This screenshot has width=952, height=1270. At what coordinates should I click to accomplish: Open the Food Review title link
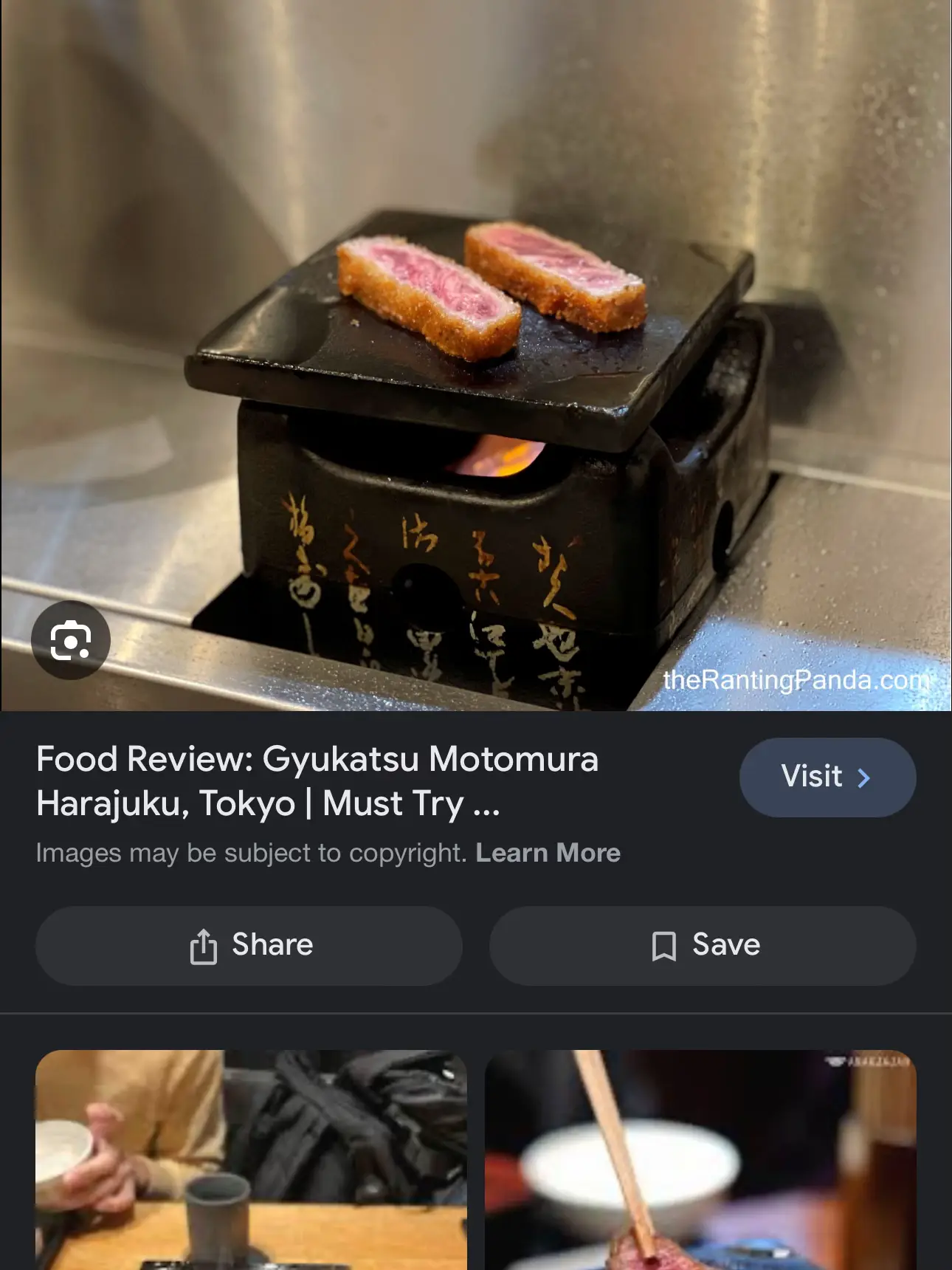coord(317,781)
